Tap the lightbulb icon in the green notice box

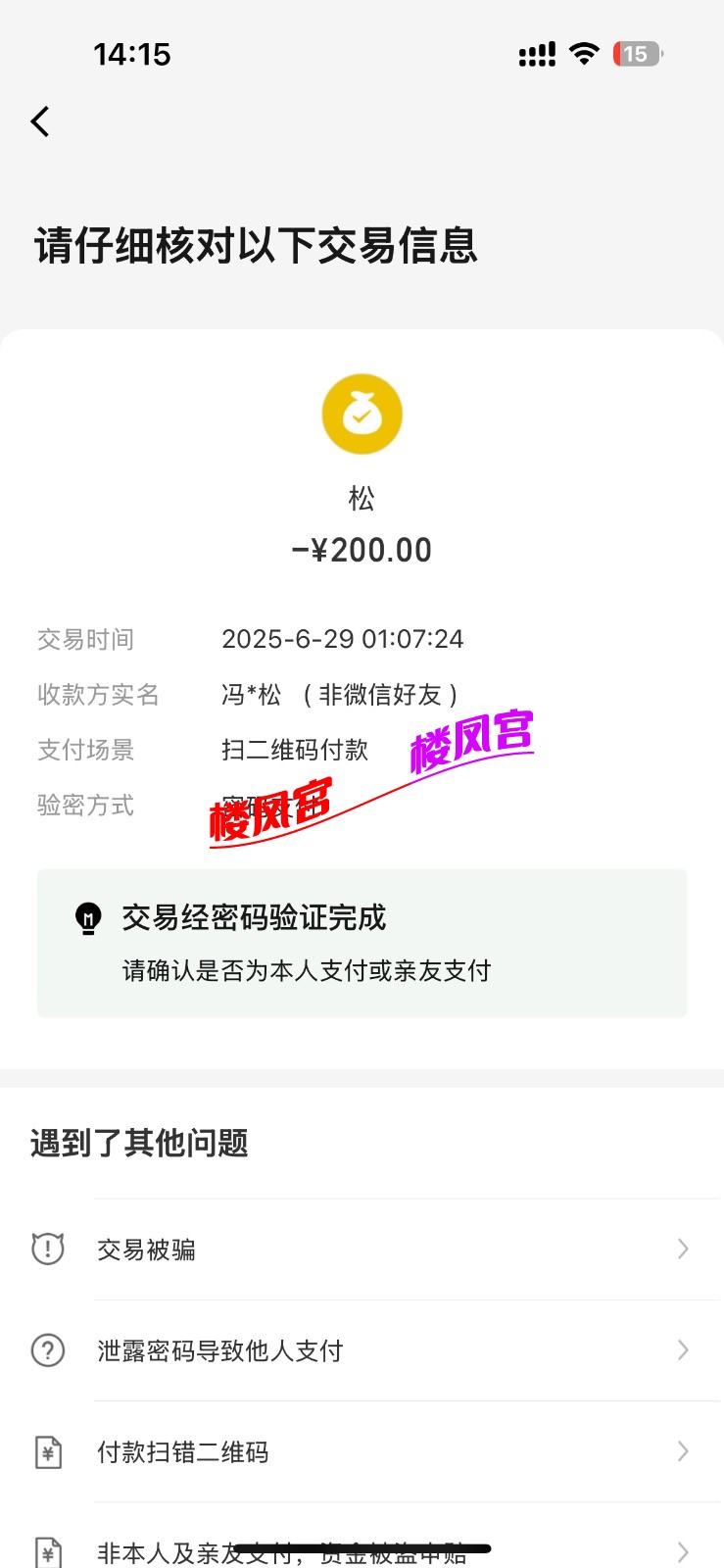coord(89,916)
